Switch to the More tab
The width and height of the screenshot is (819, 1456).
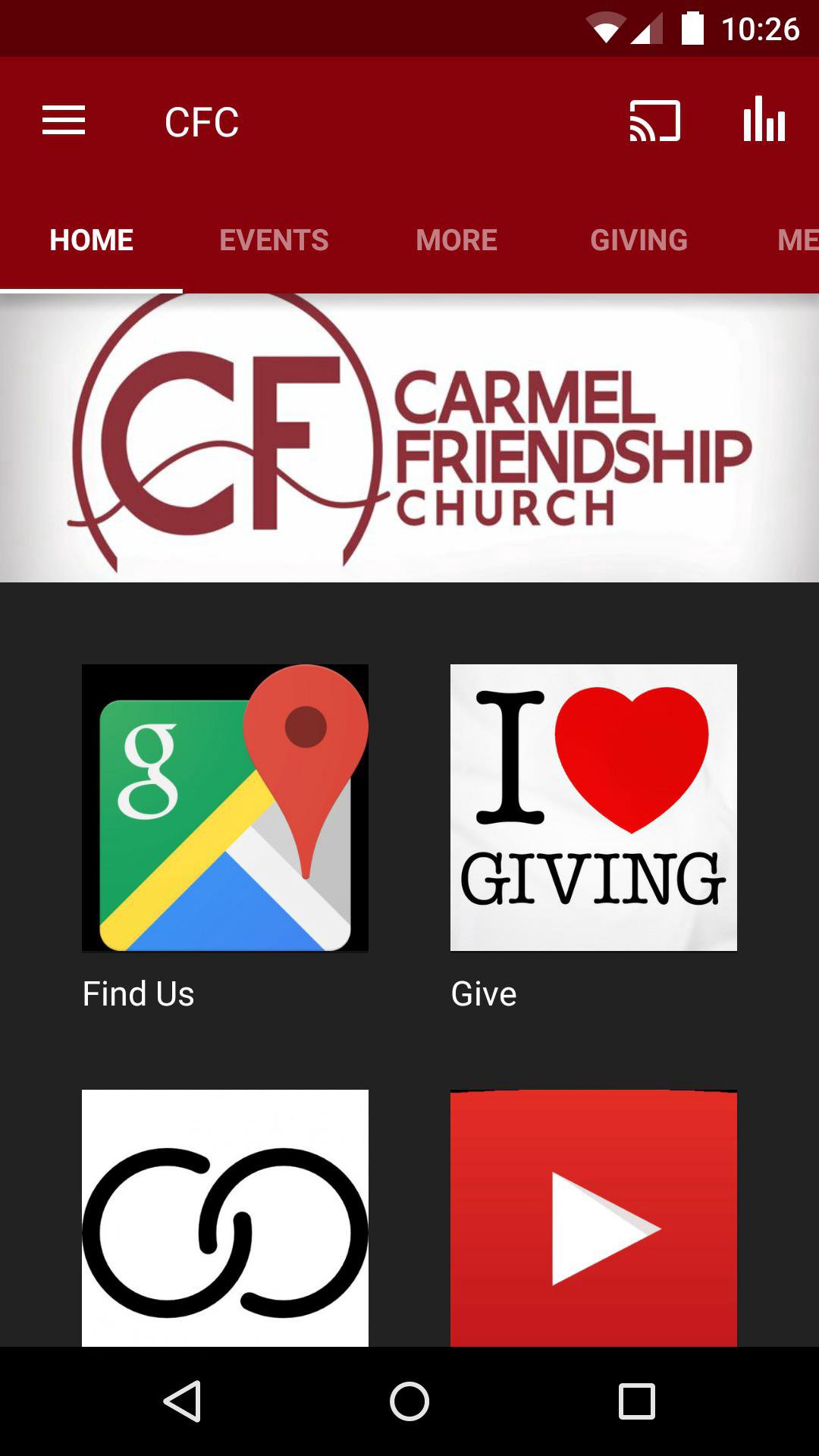(457, 240)
